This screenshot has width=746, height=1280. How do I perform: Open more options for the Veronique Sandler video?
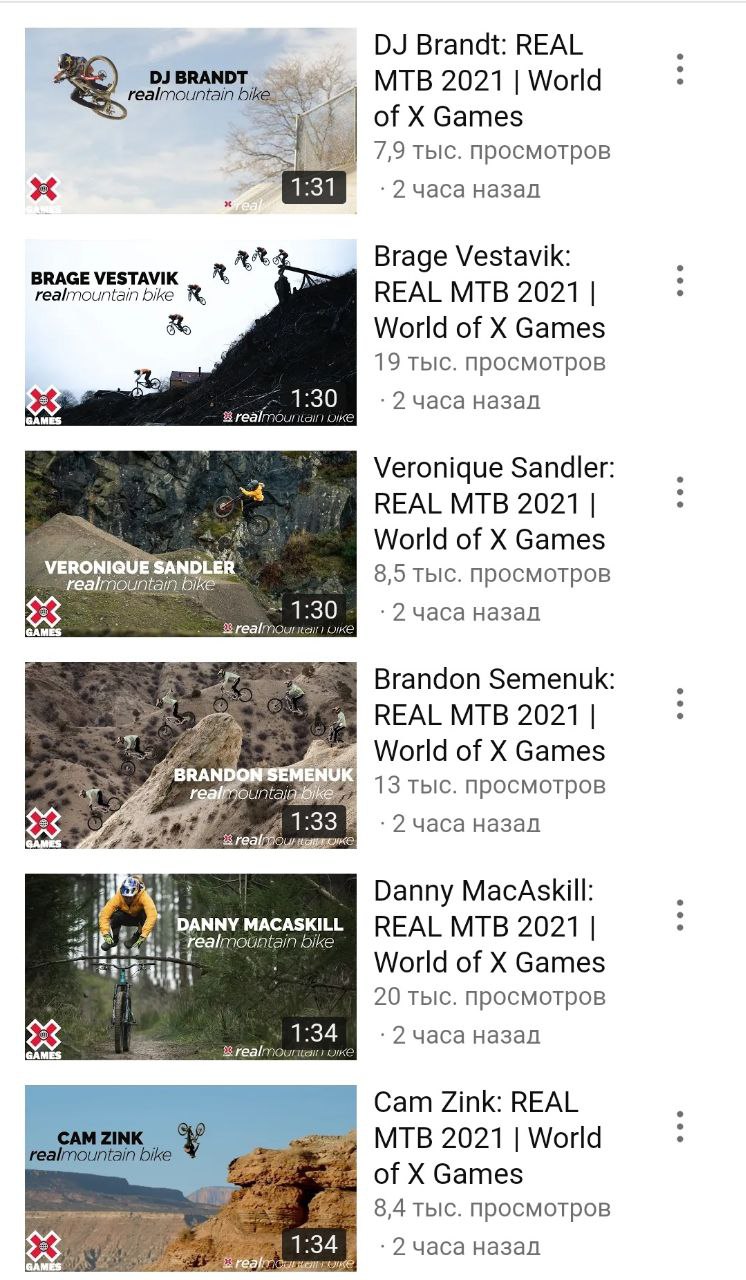click(x=680, y=492)
